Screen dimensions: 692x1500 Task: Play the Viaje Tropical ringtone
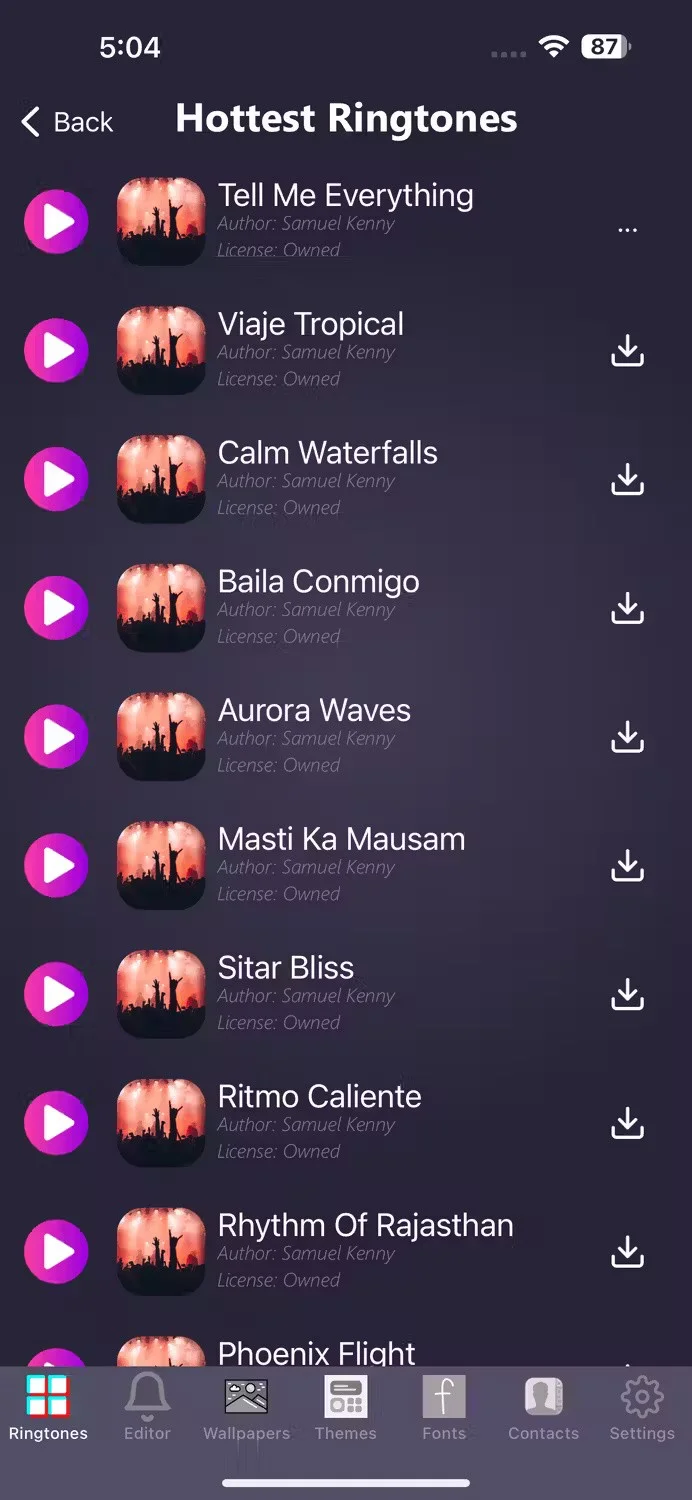click(x=56, y=351)
